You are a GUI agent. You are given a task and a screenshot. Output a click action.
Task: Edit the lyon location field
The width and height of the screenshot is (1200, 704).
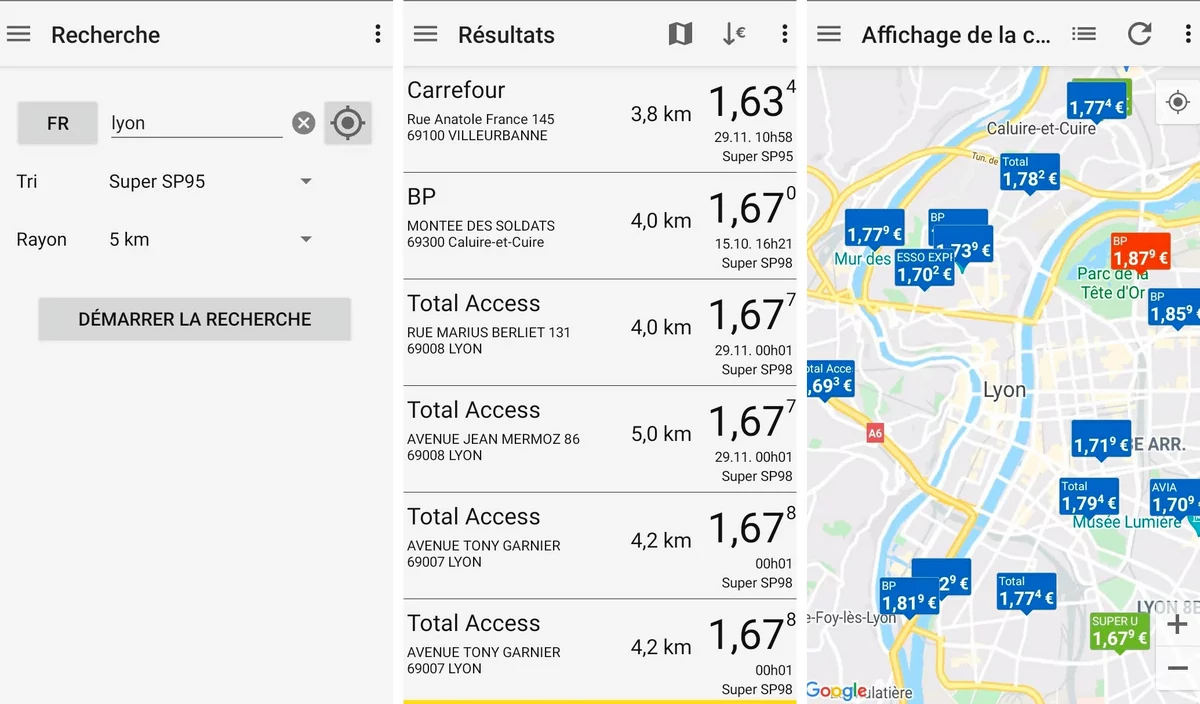point(195,123)
